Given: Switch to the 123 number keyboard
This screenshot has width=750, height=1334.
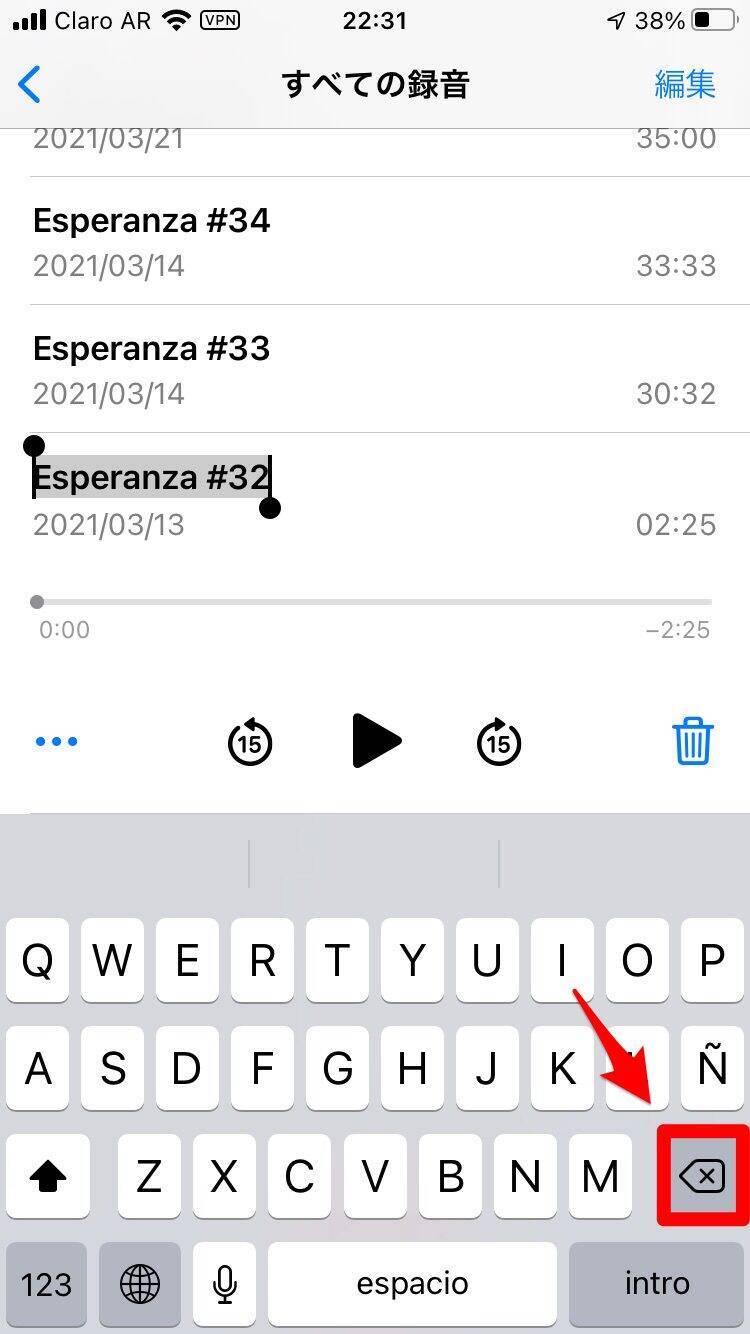Looking at the screenshot, I should point(47,1284).
